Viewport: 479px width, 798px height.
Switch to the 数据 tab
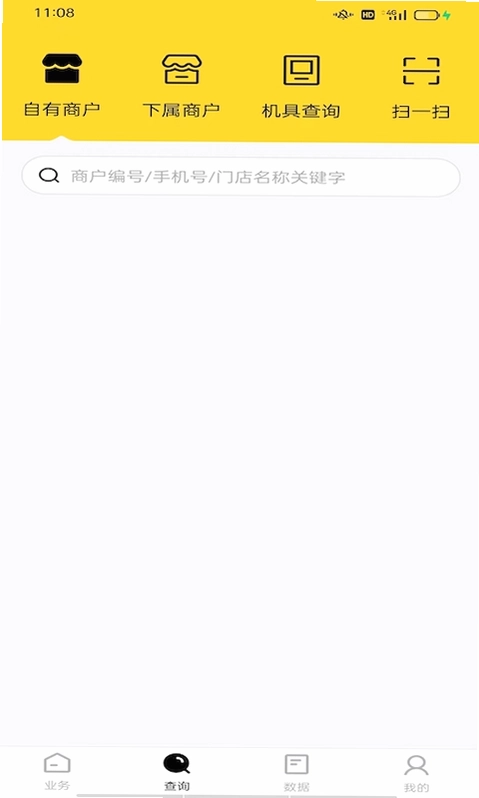point(296,773)
